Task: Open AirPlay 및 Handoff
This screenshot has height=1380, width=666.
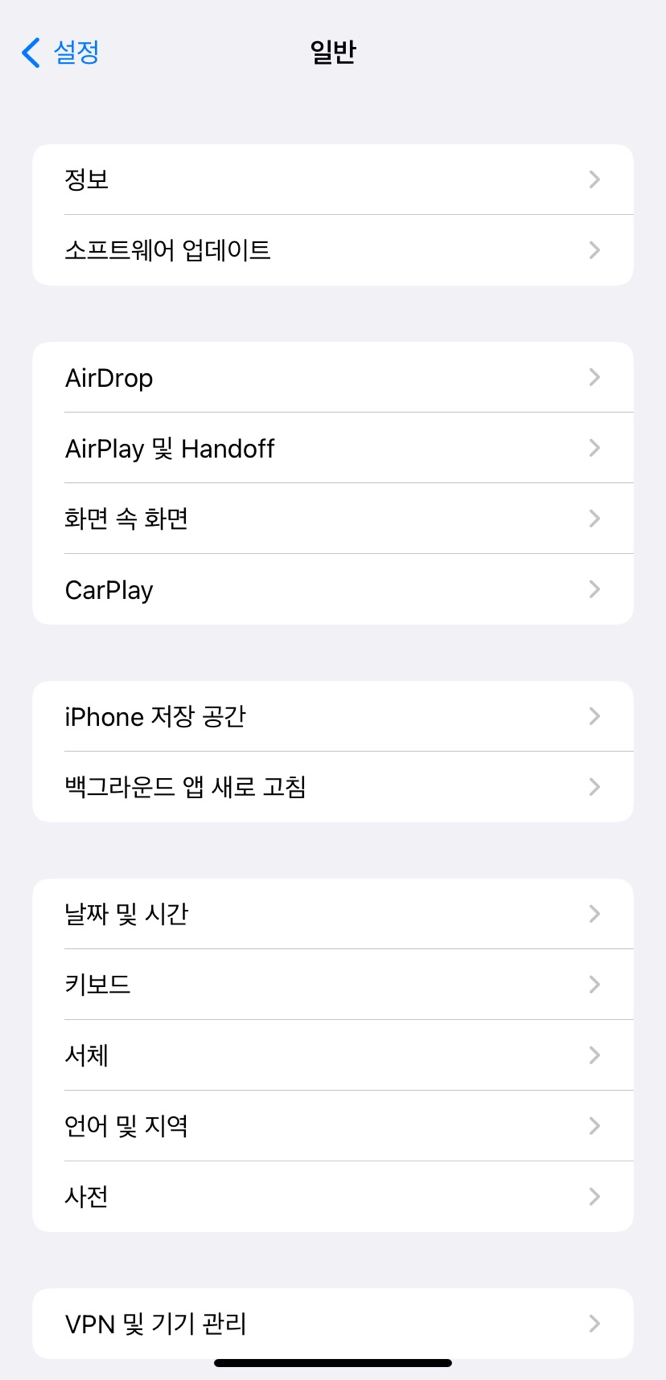Action: 332,448
